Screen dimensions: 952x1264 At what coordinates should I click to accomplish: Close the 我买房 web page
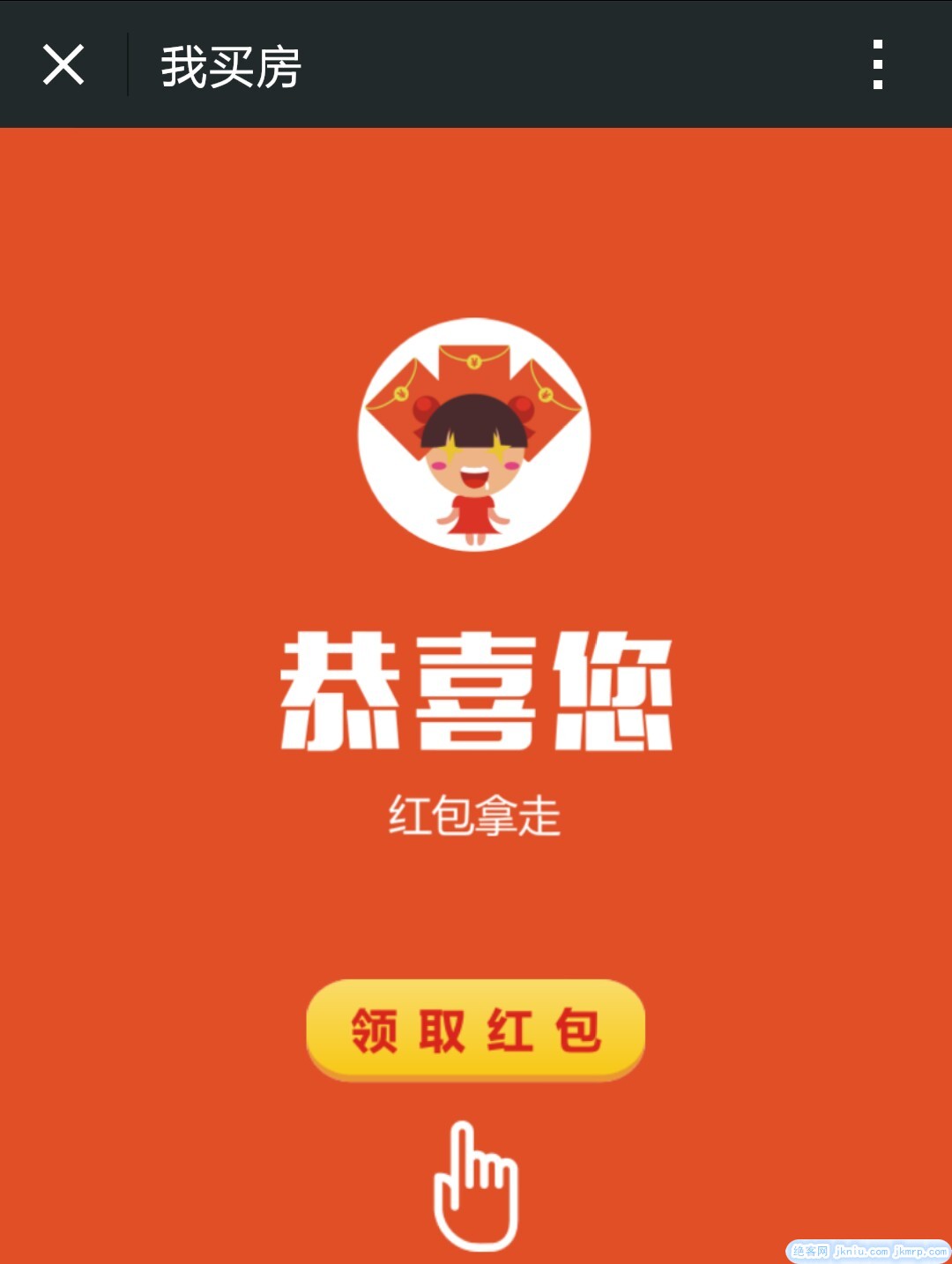tap(63, 65)
